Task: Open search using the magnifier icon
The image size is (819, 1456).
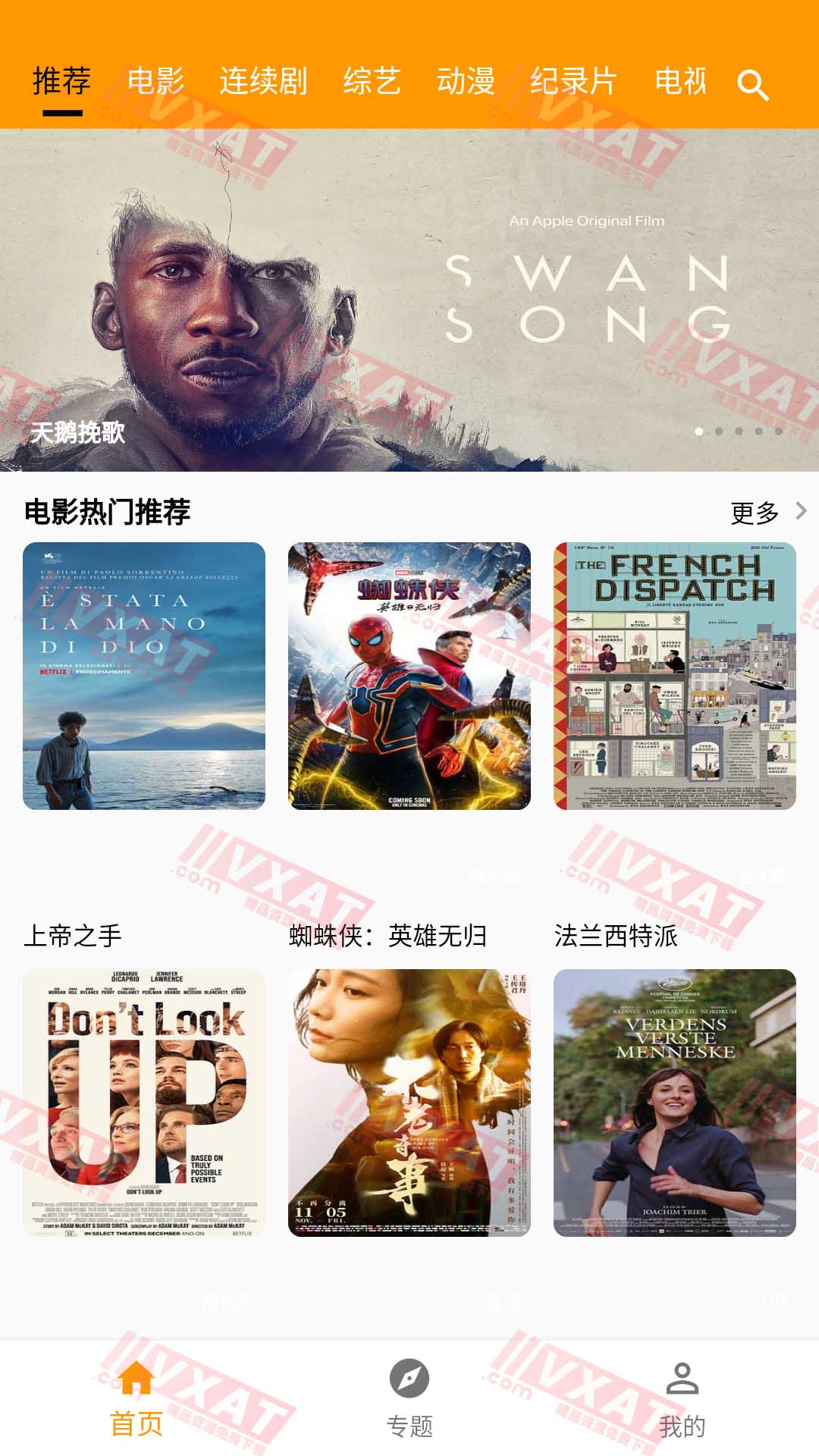Action: [x=754, y=86]
